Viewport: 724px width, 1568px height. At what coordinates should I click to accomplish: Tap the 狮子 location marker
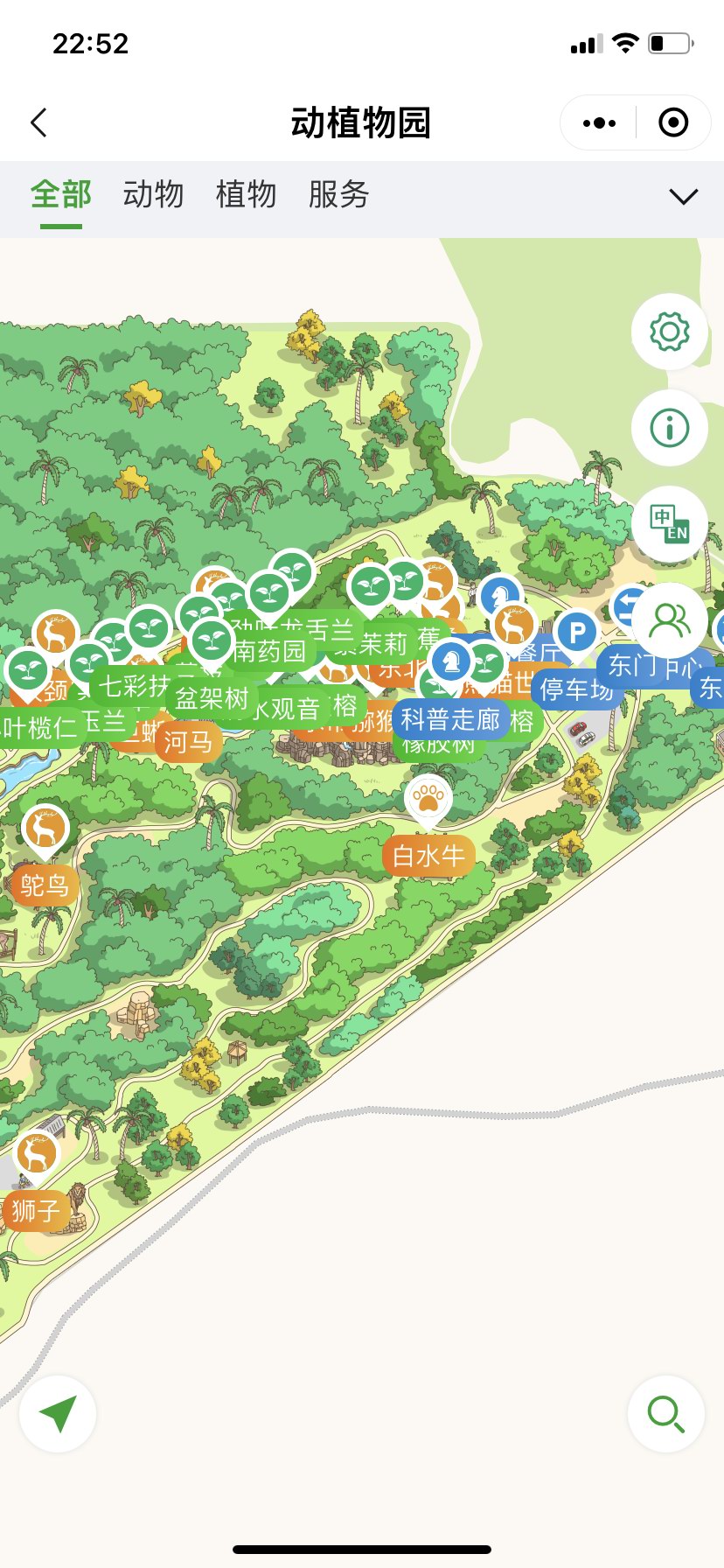tap(35, 1211)
